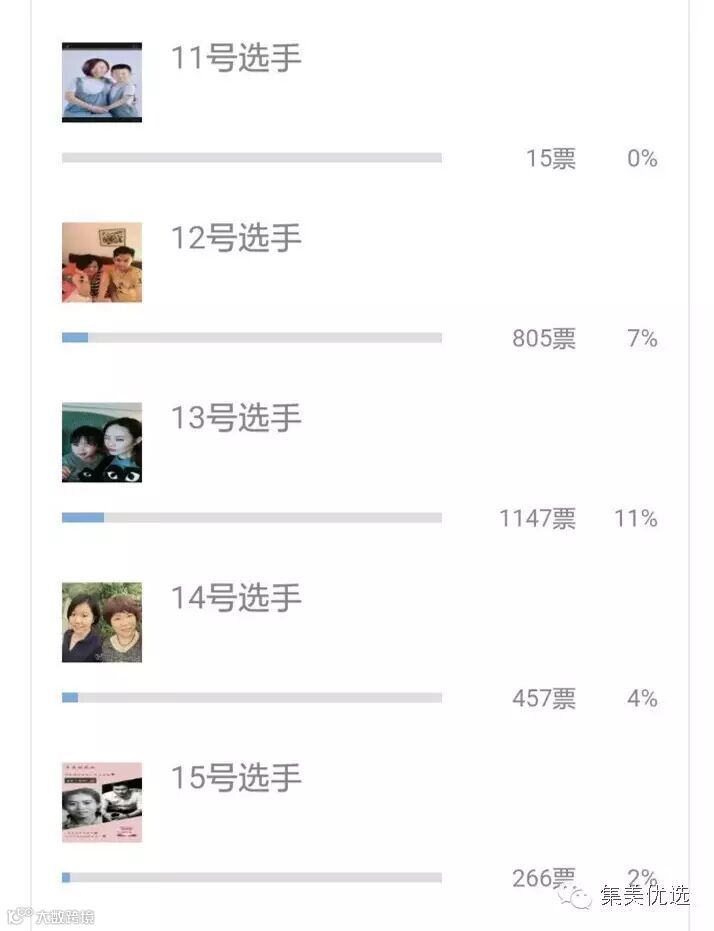Tap the 14号选手 image
Image resolution: width=714 pixels, height=931 pixels.
102,622
